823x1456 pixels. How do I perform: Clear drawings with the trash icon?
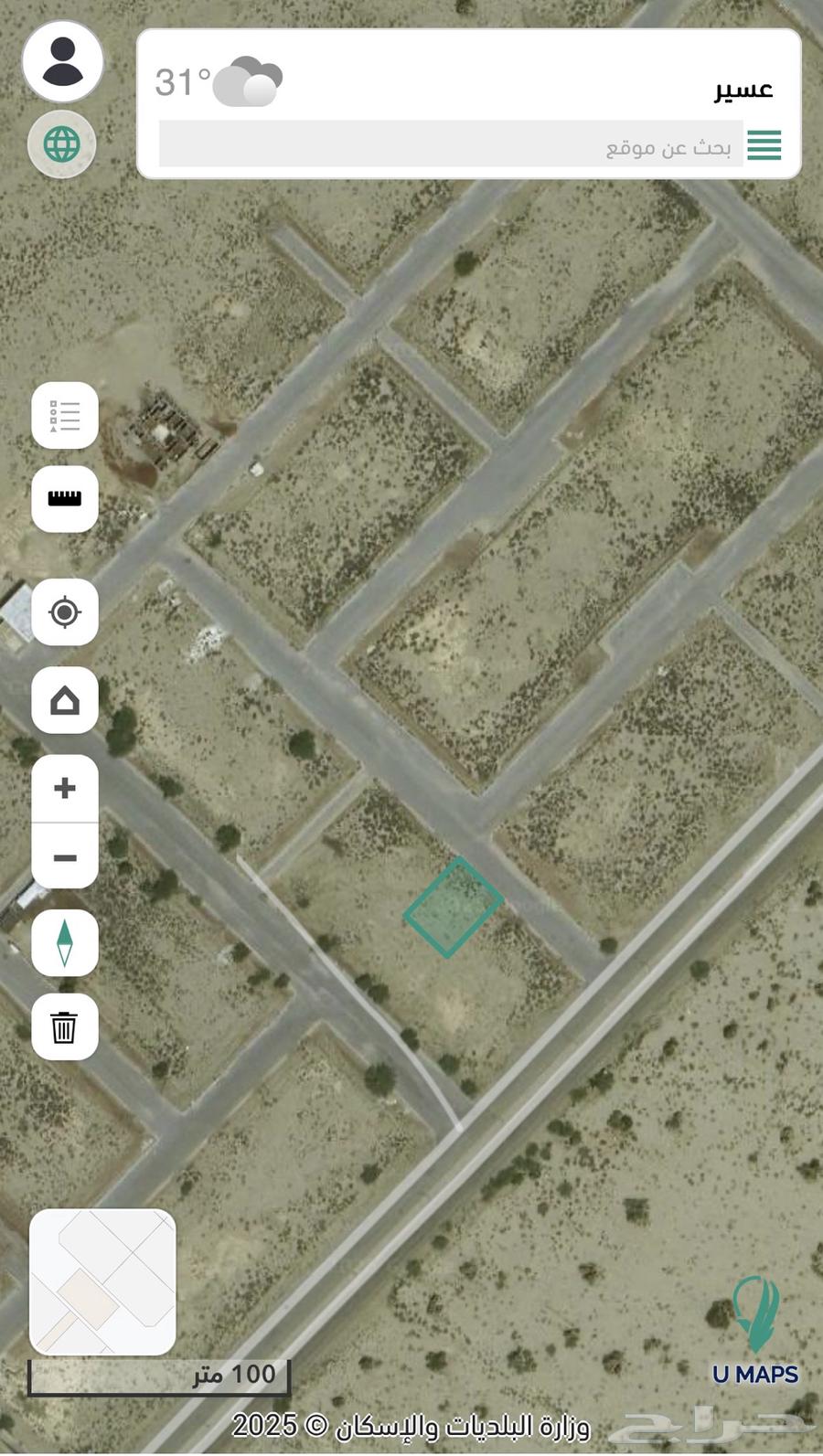[x=65, y=1026]
